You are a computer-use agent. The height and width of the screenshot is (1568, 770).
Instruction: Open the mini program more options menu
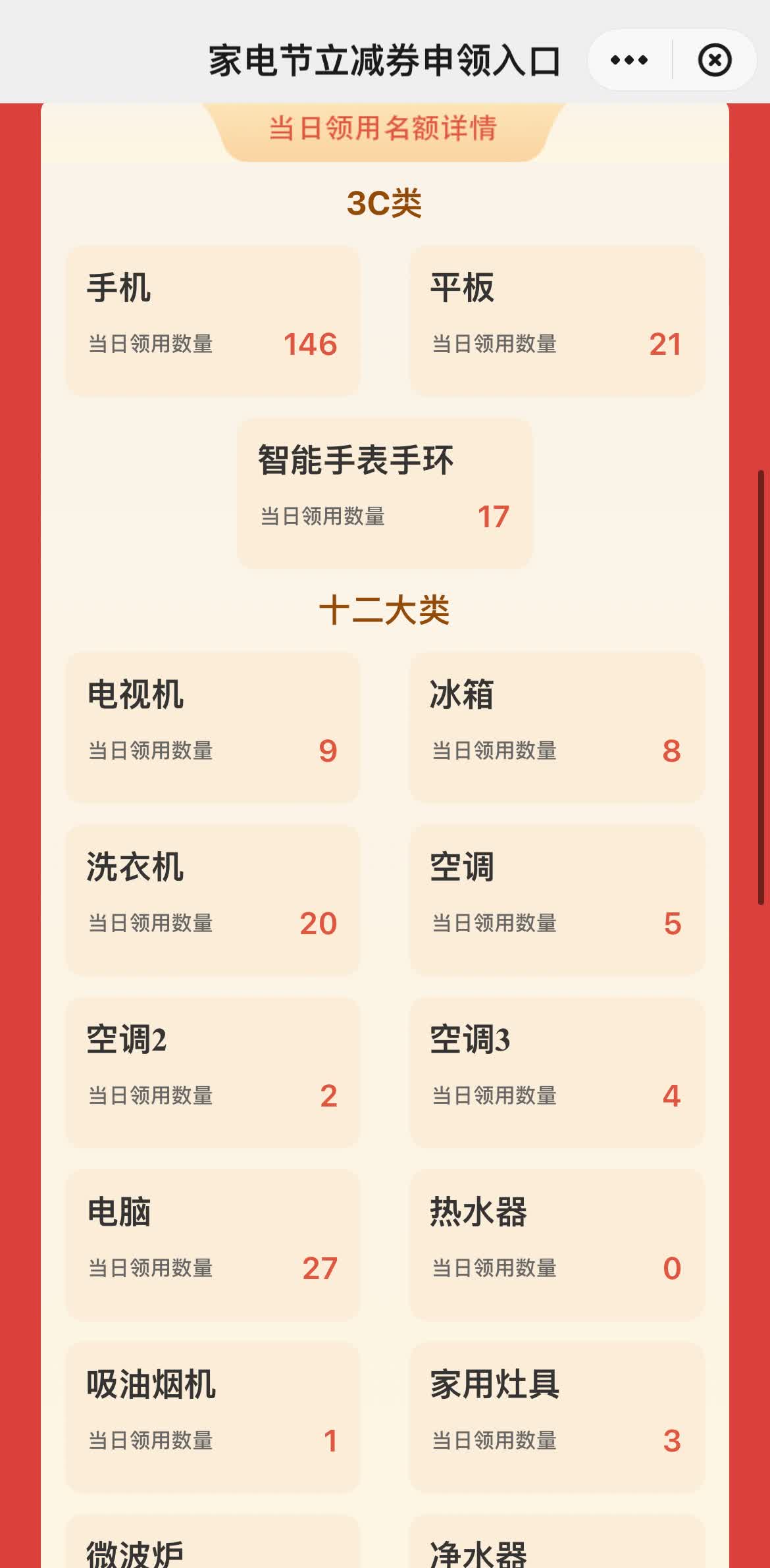point(629,61)
